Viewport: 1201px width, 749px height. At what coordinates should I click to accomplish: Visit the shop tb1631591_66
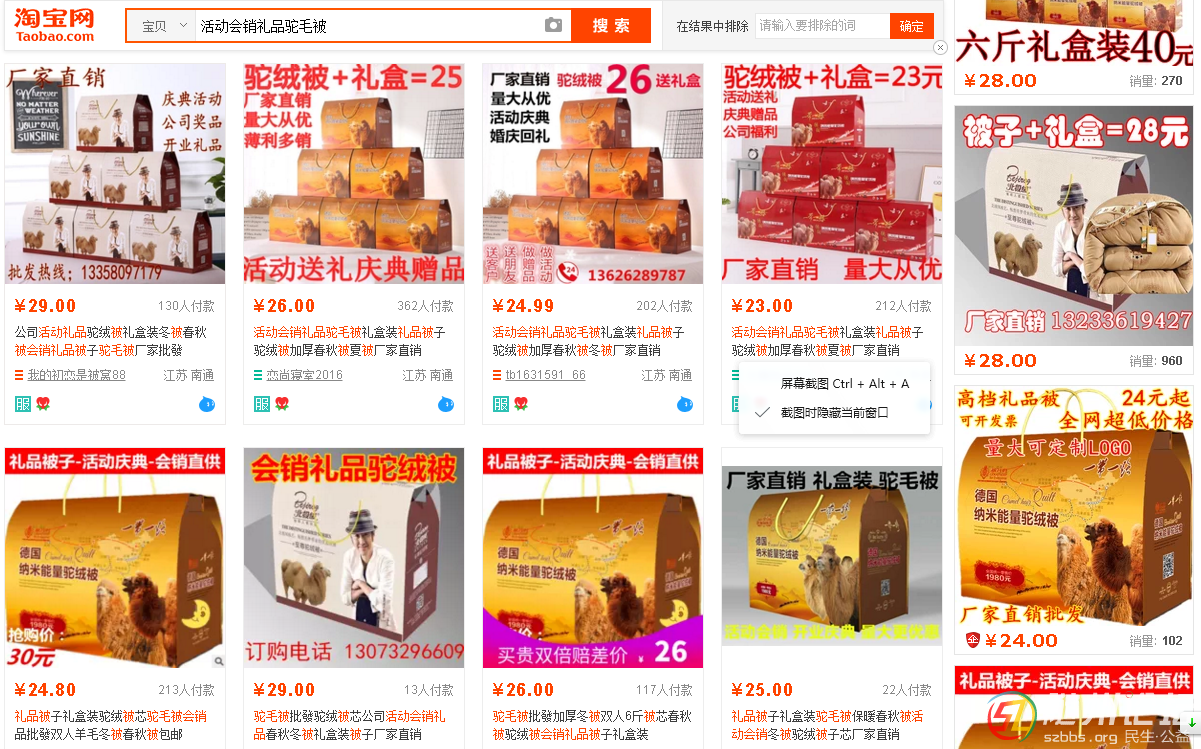(x=545, y=375)
